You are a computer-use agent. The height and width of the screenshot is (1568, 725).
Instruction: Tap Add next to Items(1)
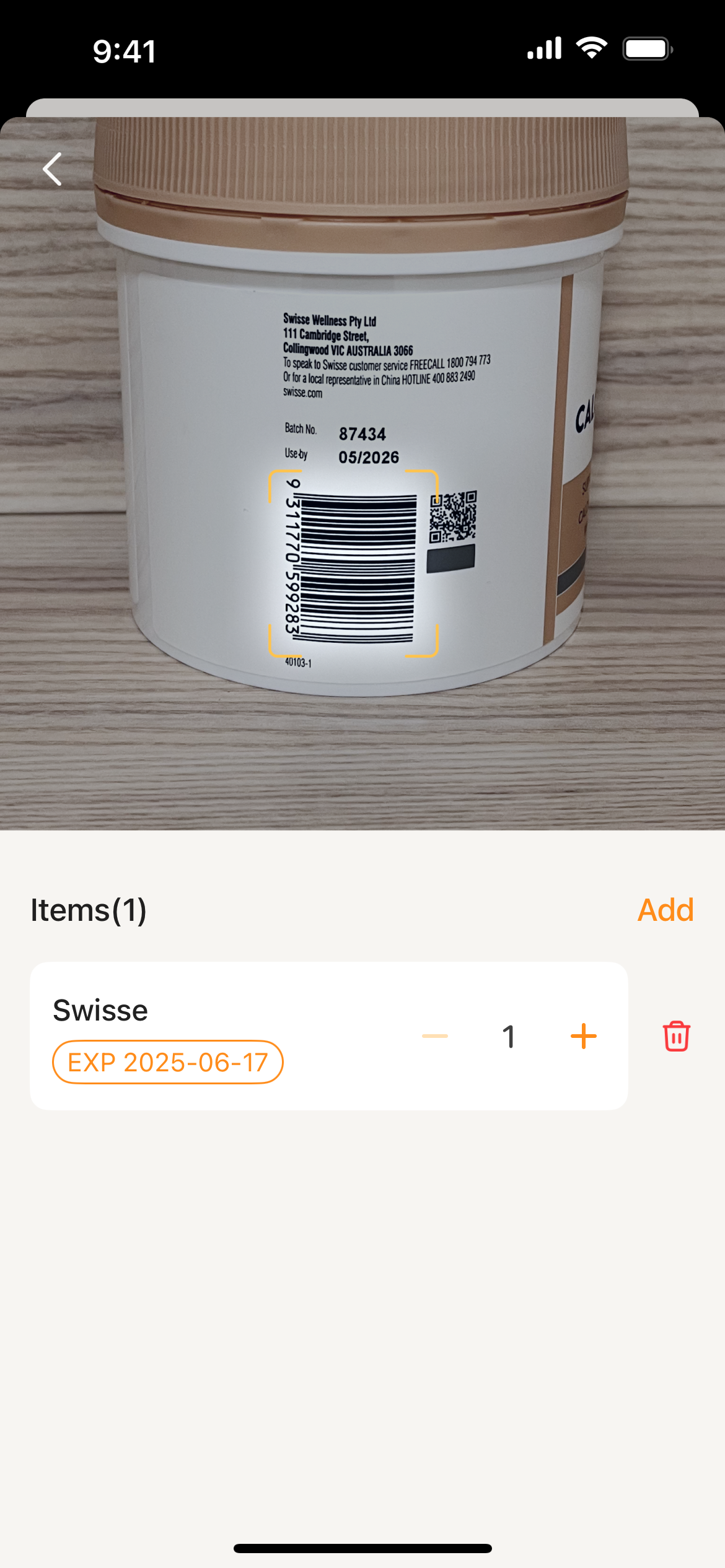click(x=665, y=910)
